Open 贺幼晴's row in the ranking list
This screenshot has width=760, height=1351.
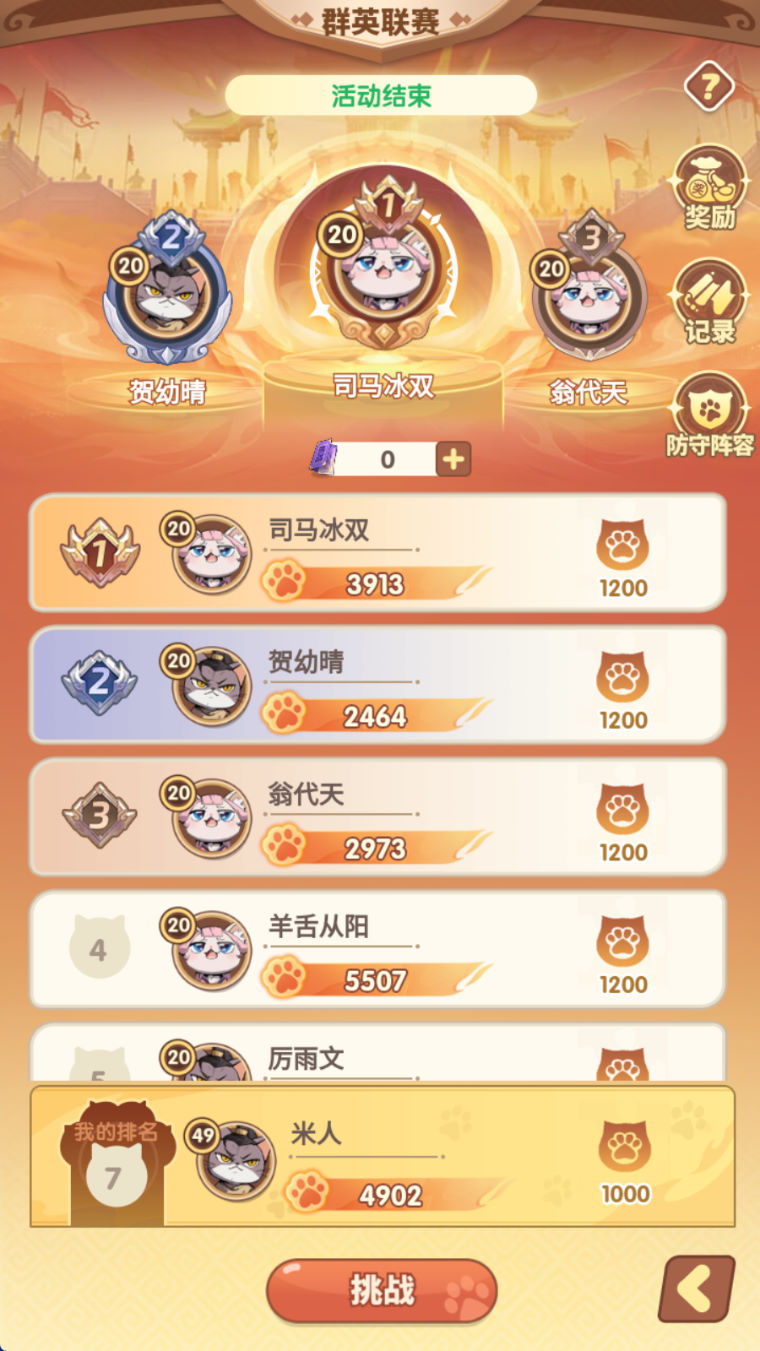(378, 684)
